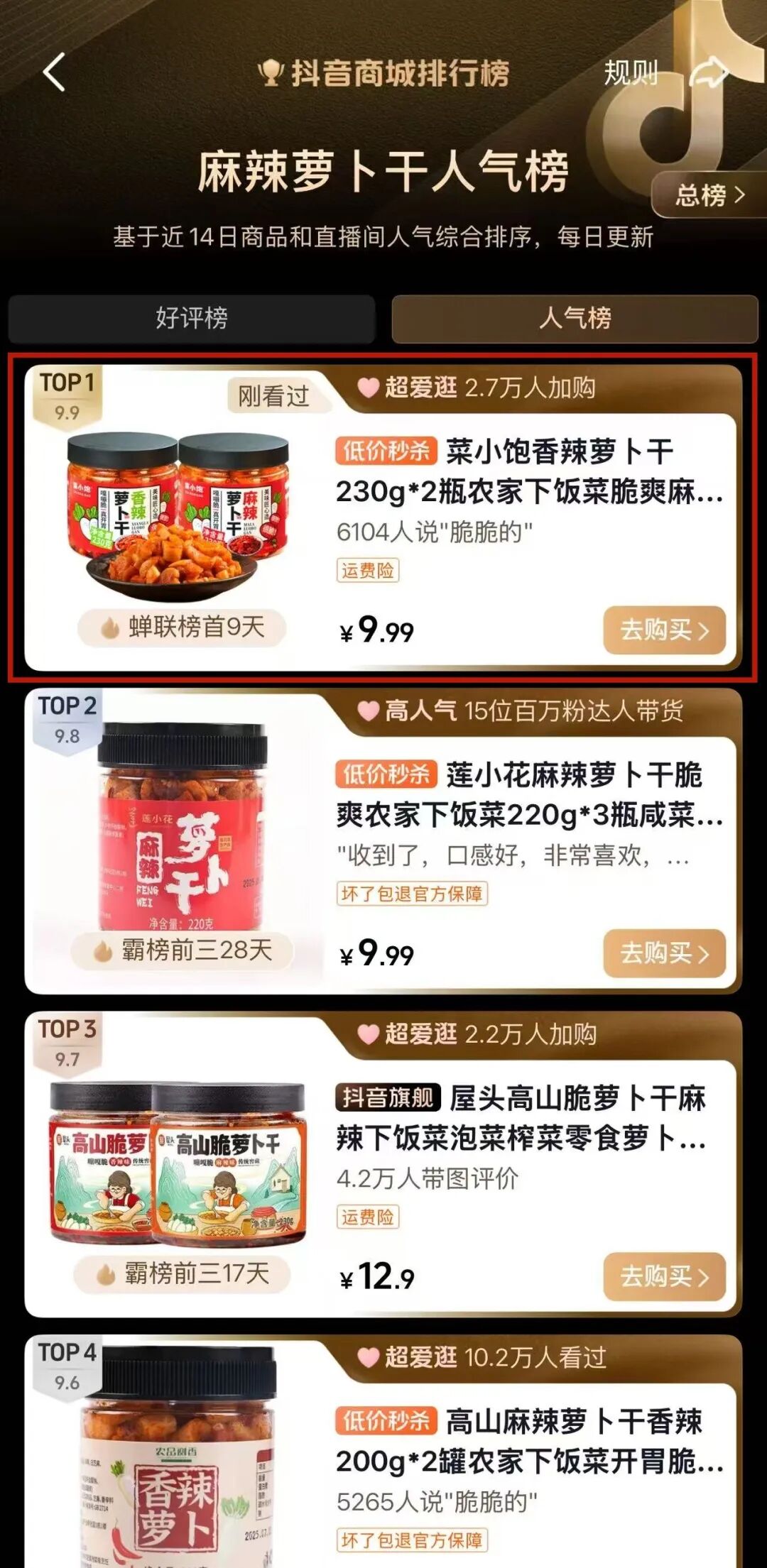Switch to the 好评榜 tab

192,318
